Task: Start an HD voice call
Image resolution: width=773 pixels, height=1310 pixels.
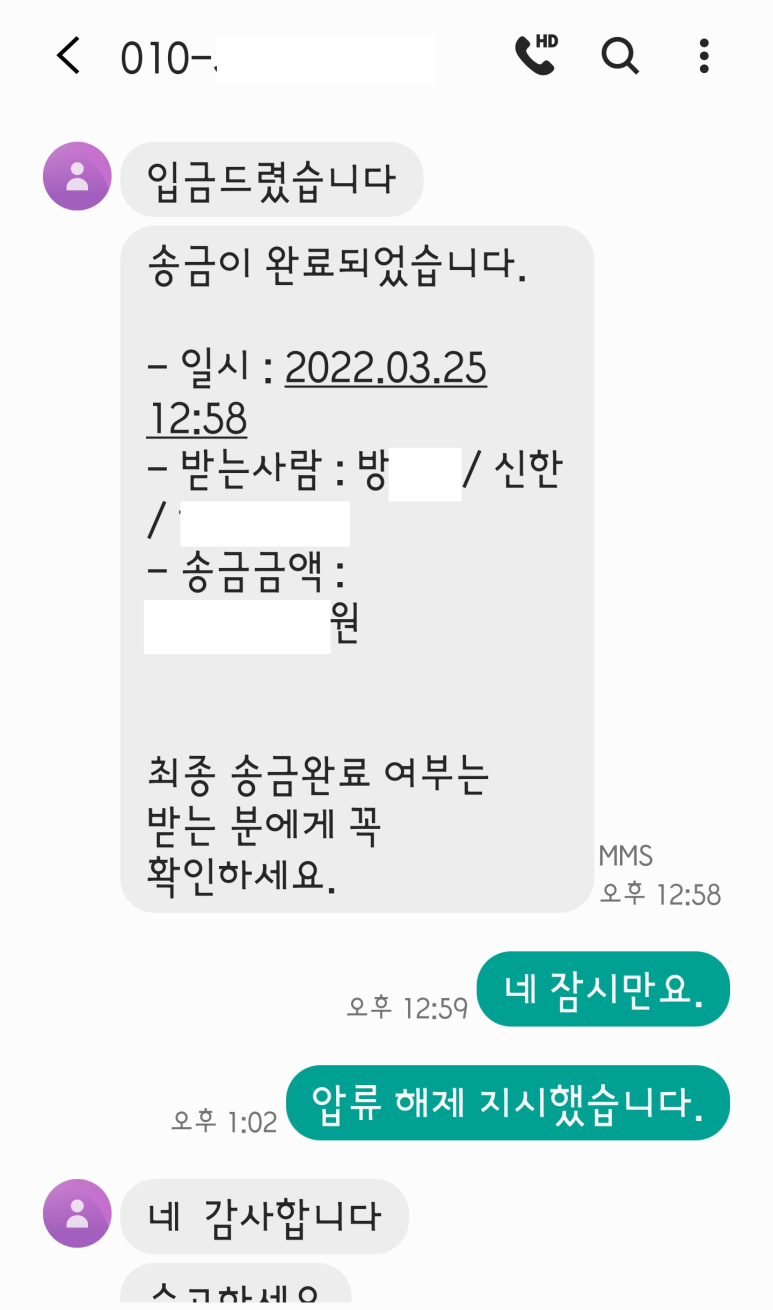Action: pos(535,56)
